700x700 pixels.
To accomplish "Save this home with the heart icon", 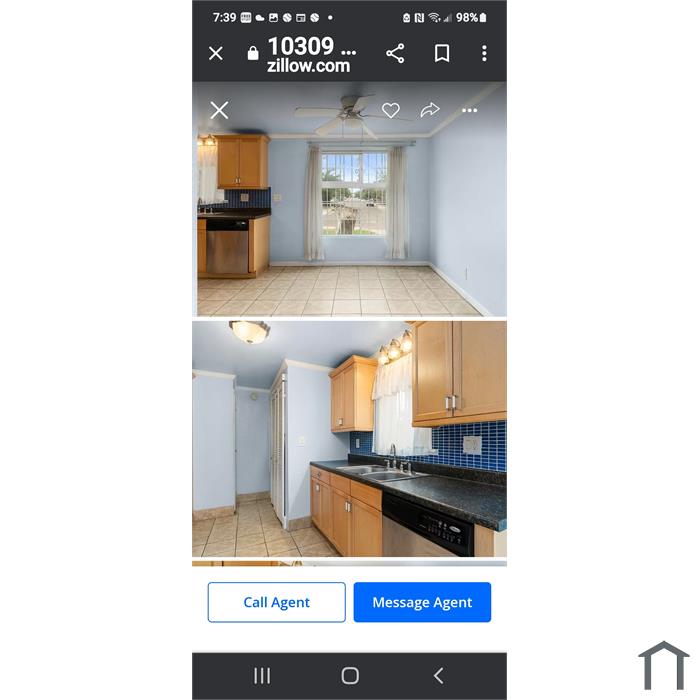I will tap(391, 110).
